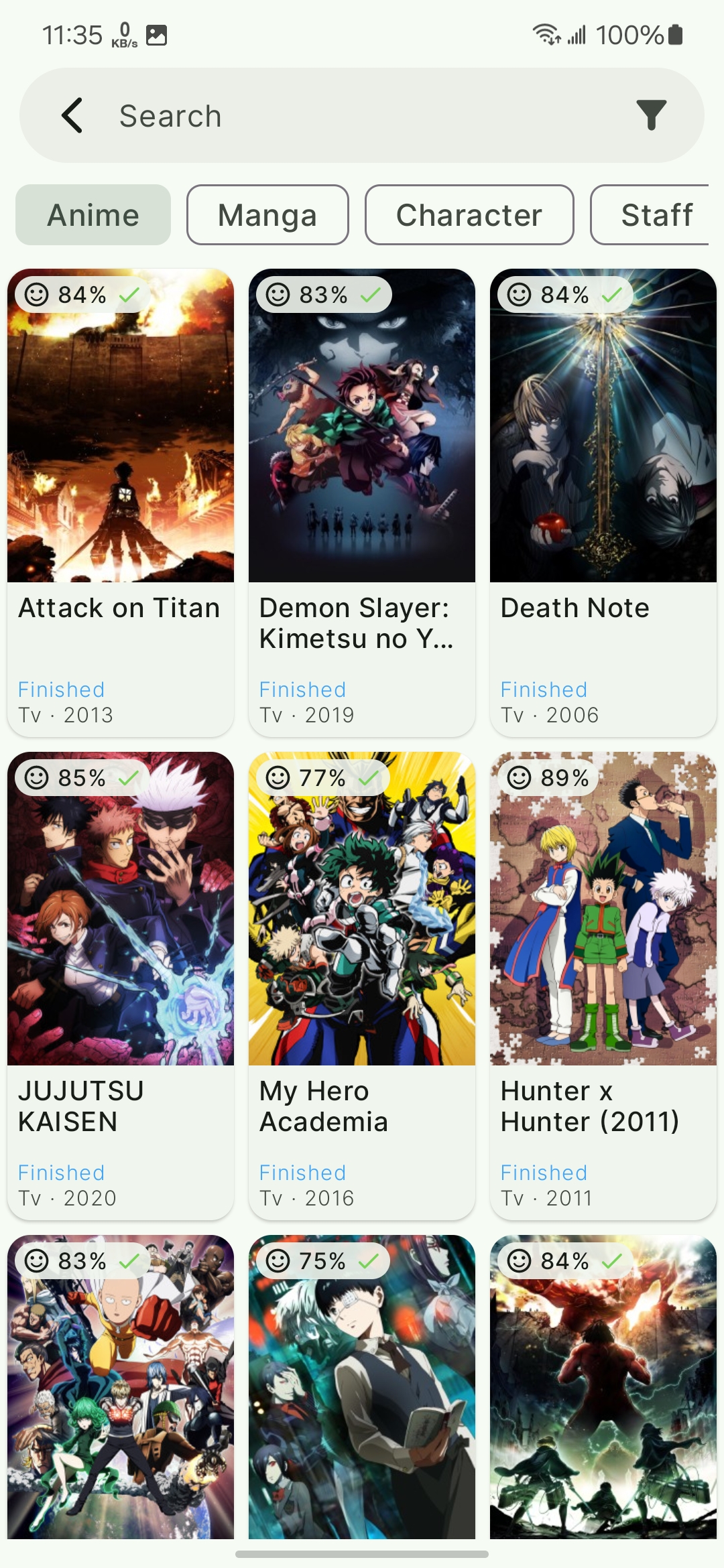Viewport: 724px width, 1568px height.
Task: Select the Anime chip
Action: tap(93, 215)
